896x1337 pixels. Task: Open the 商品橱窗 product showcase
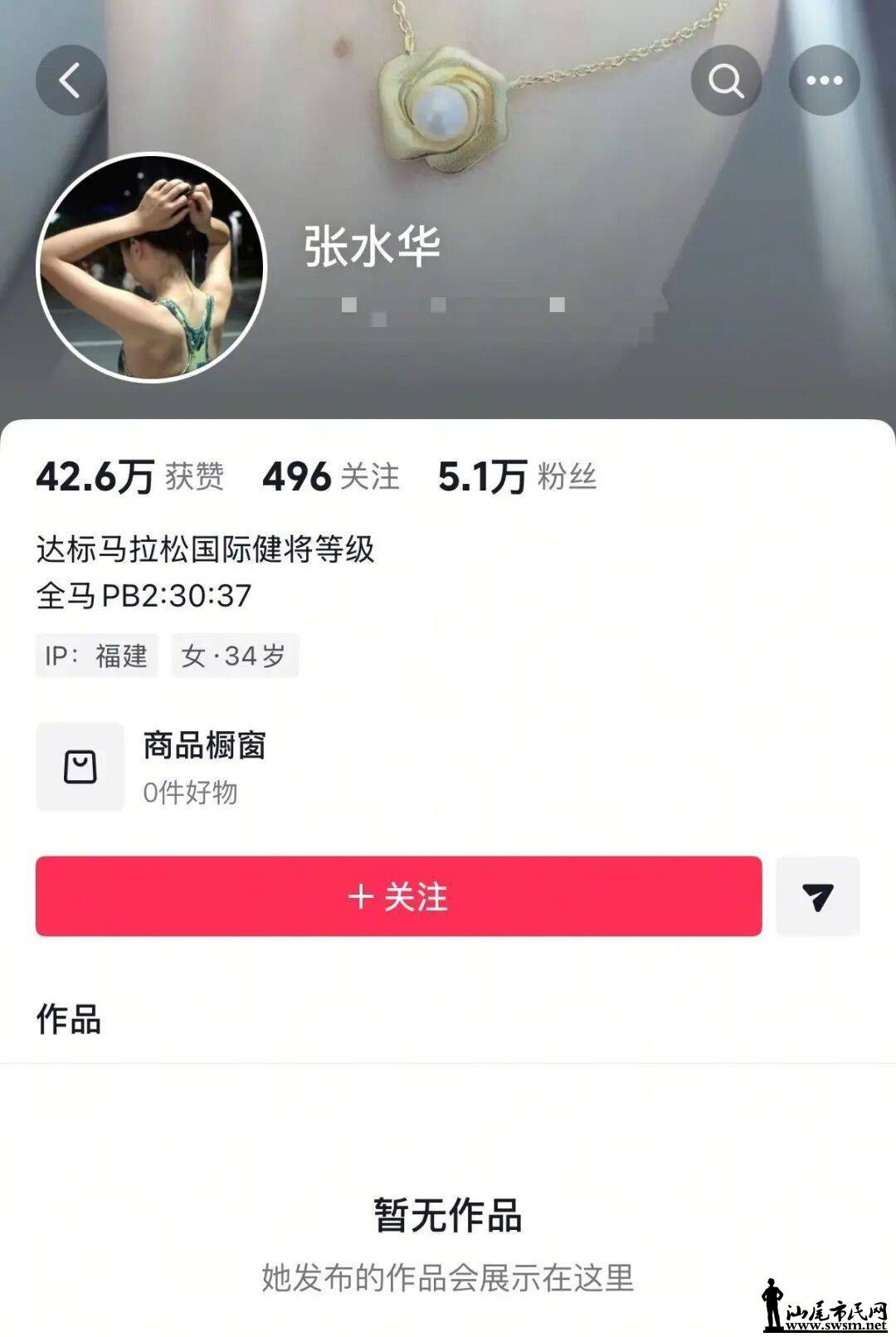pyautogui.click(x=151, y=767)
